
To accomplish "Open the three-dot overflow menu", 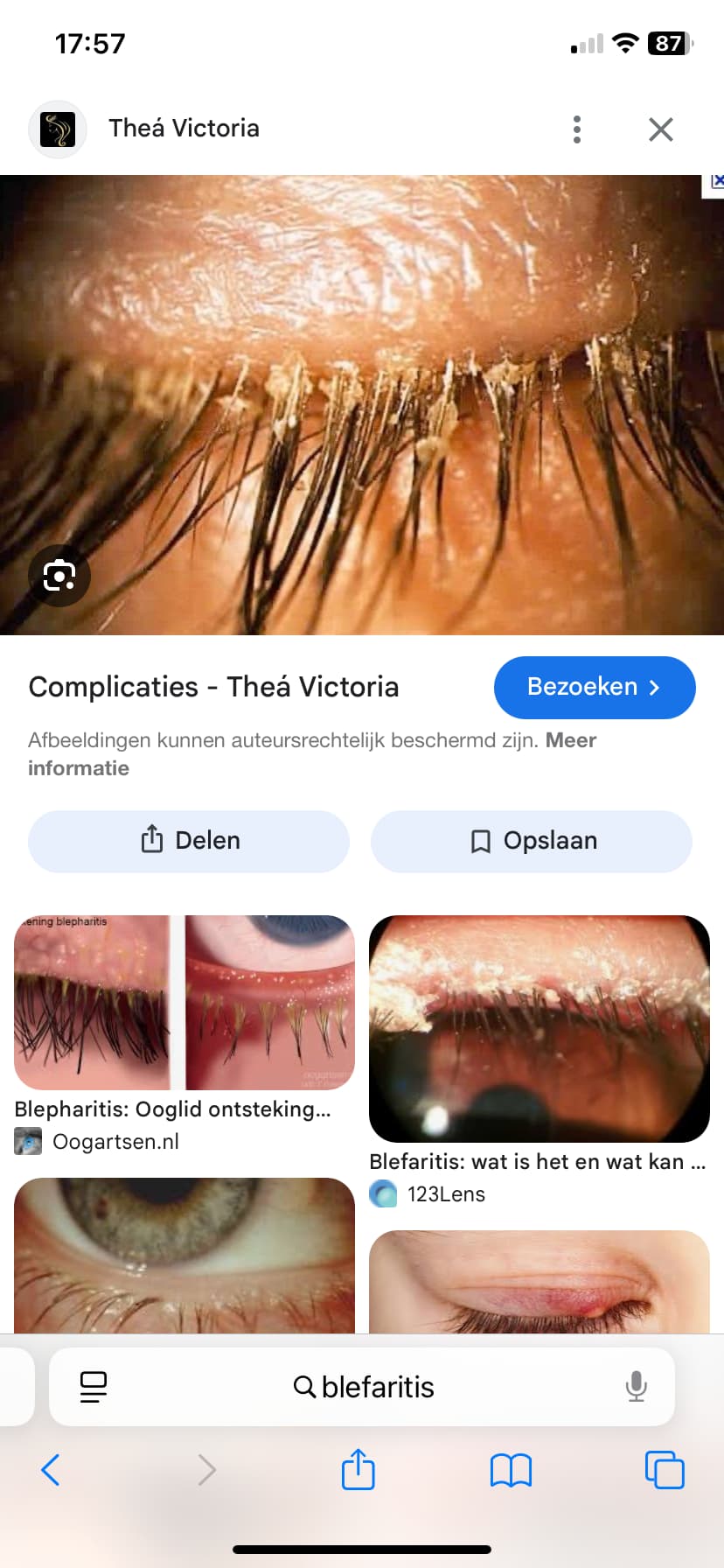I will [576, 129].
